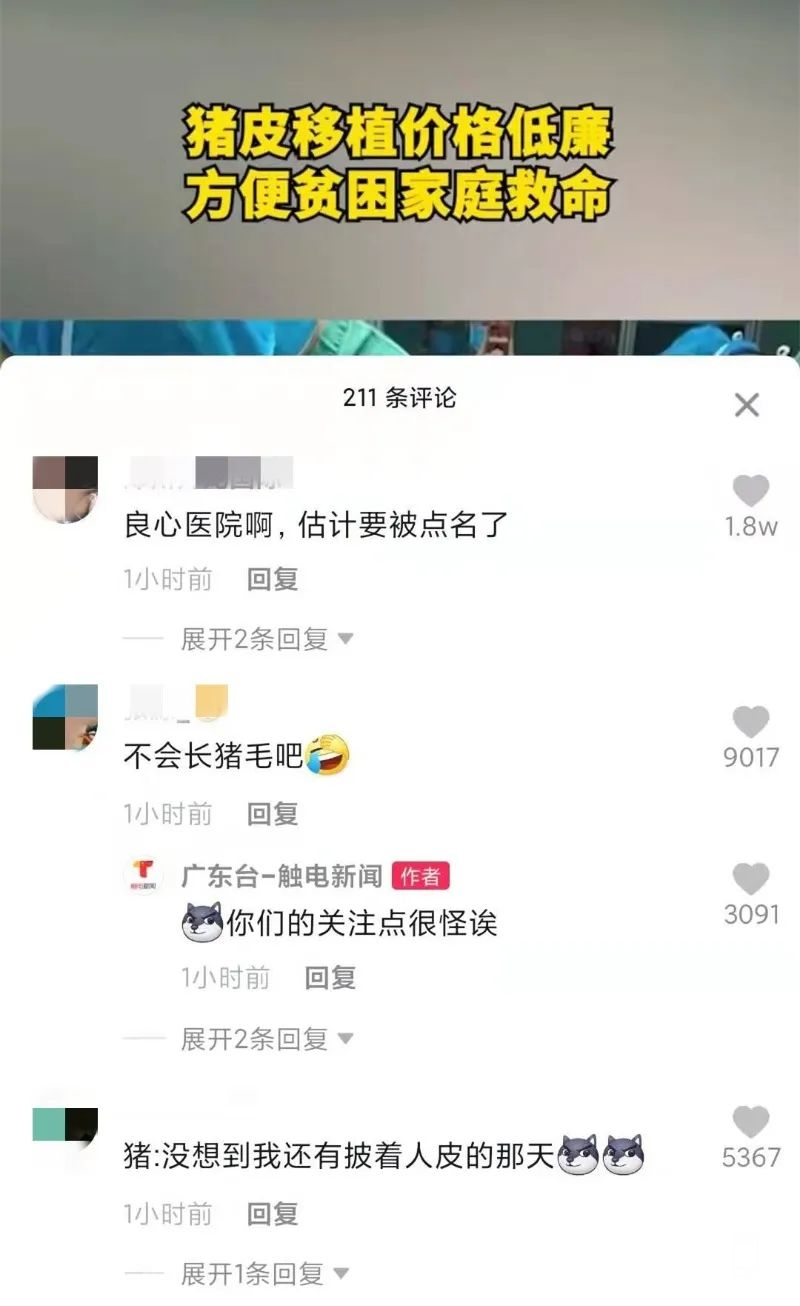This screenshot has height=1306, width=800.
Task: Expand 2 replies under the author's comment
Action: [266, 1039]
